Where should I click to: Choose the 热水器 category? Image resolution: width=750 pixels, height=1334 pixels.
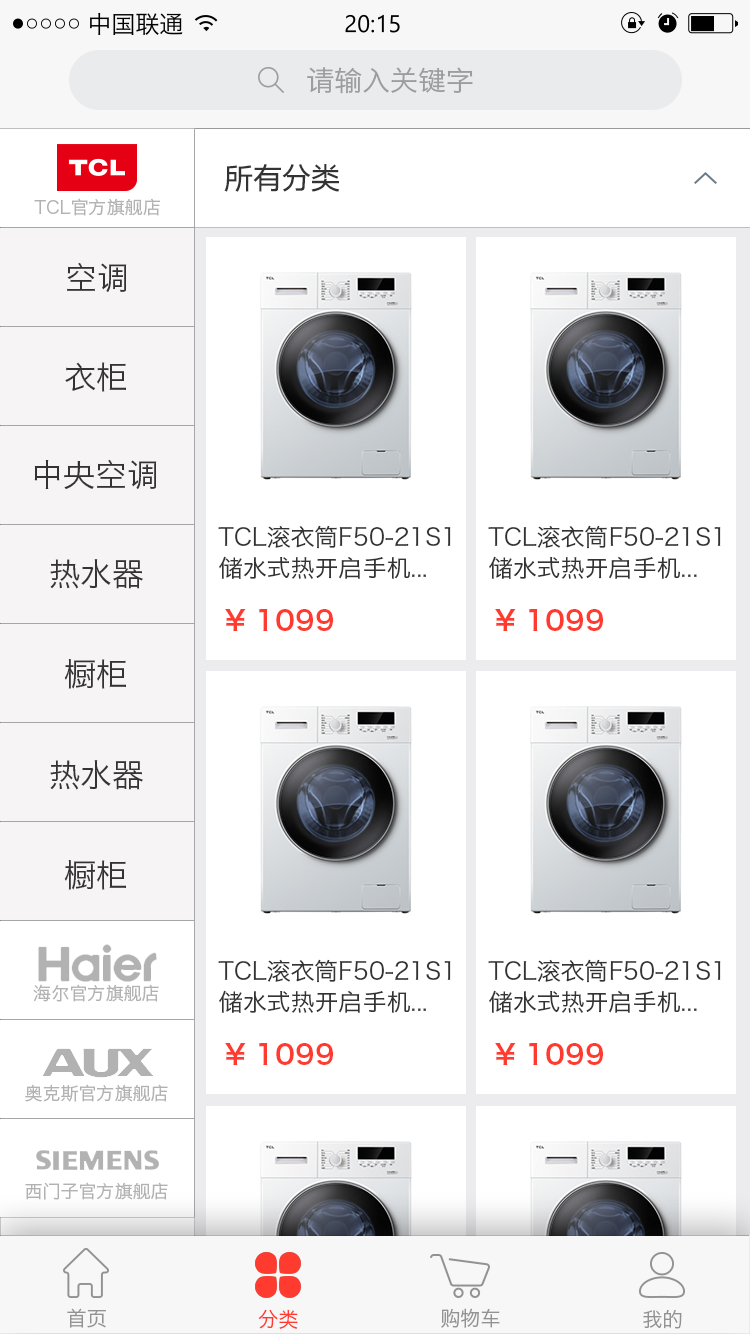[x=97, y=575]
